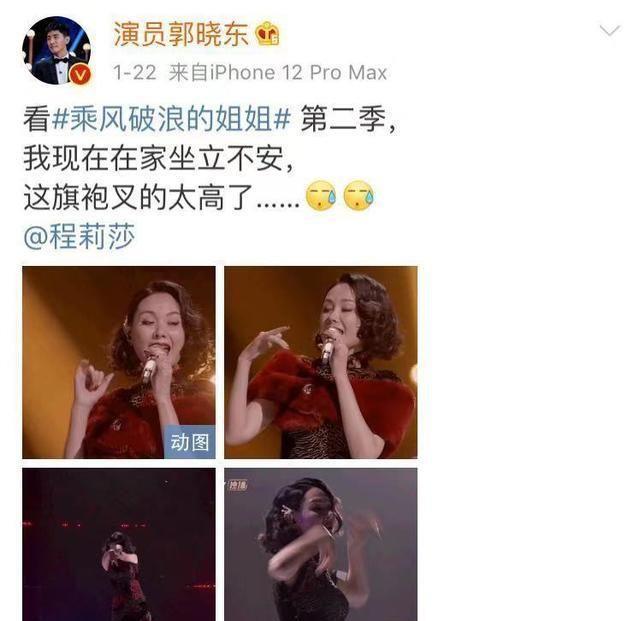
Task: Open the hashtag #乘风破浪的姐姐#
Action: click(x=170, y=122)
